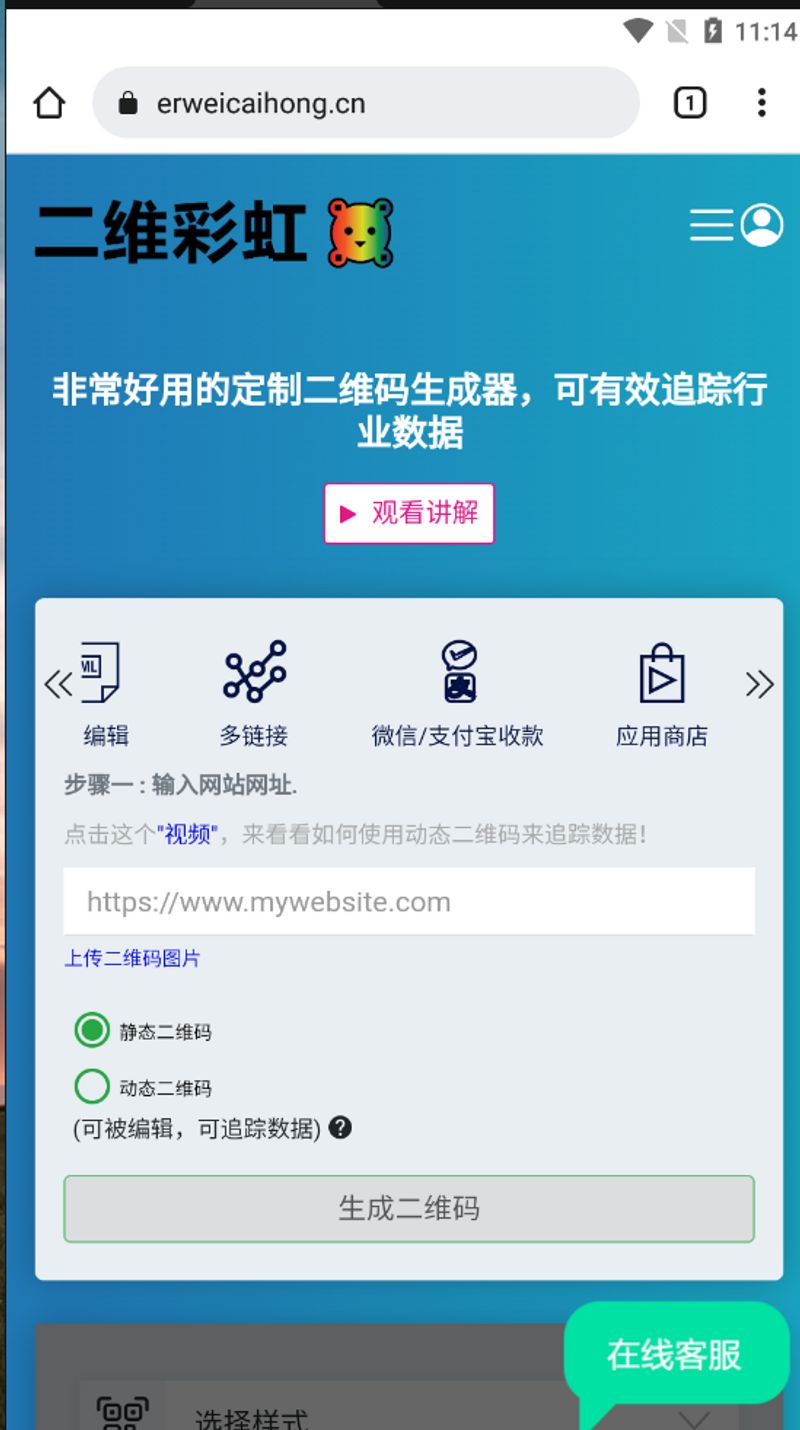The height and width of the screenshot is (1430, 800).
Task: Choose the 动态二维码 radio option
Action: [x=92, y=1087]
